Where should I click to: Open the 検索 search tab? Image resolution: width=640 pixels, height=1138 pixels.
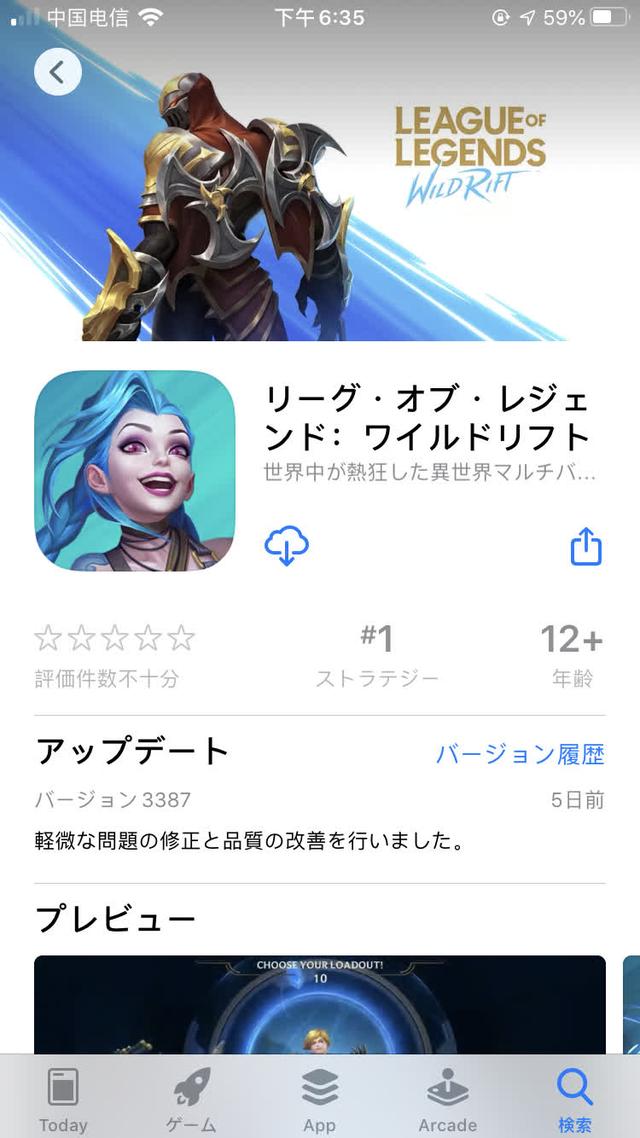tap(575, 1098)
